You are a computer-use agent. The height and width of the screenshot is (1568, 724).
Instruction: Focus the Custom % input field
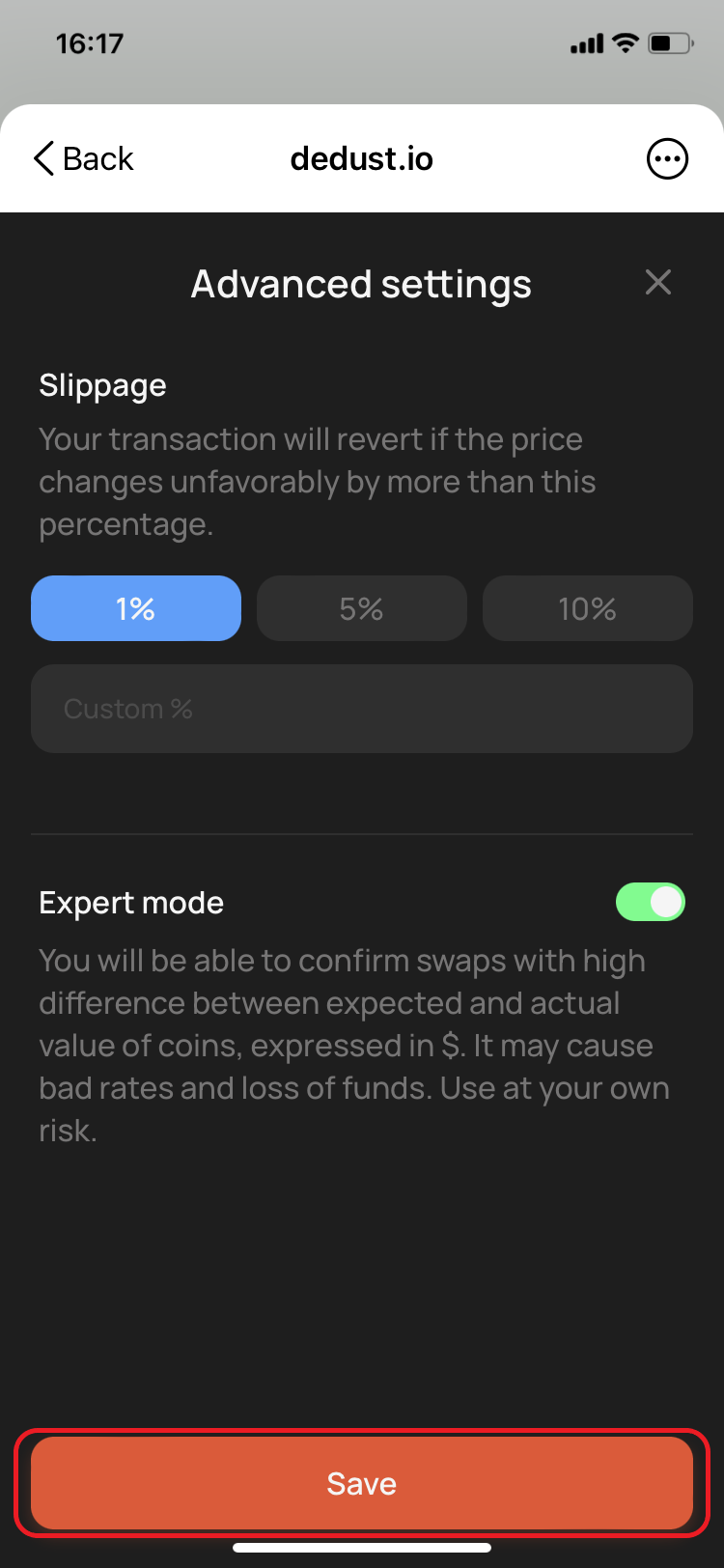(x=362, y=709)
